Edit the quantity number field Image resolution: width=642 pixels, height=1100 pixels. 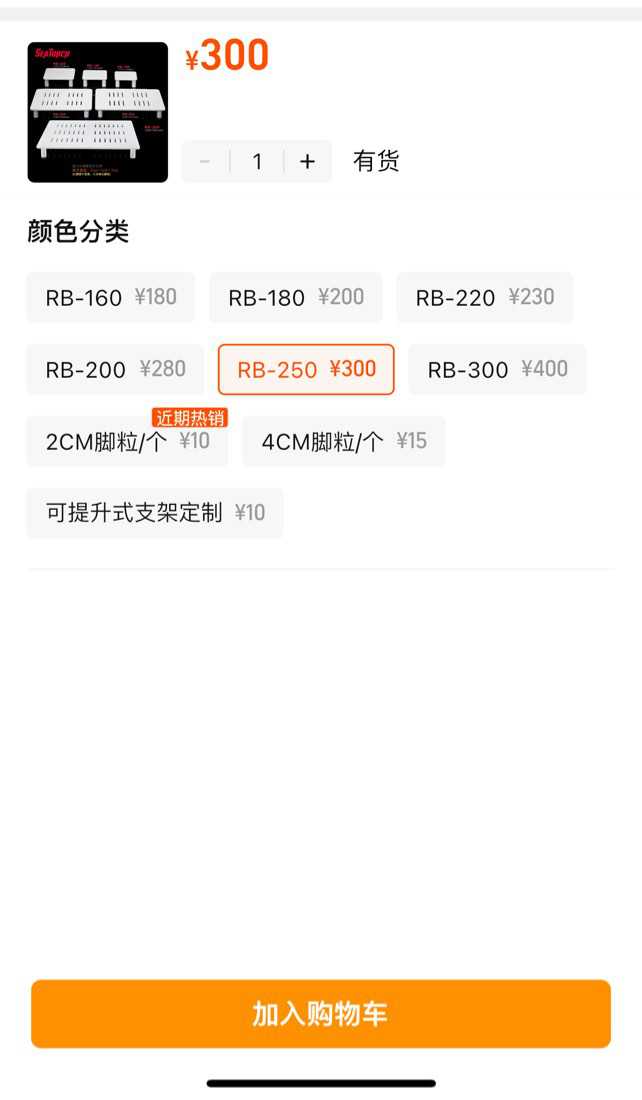click(257, 162)
